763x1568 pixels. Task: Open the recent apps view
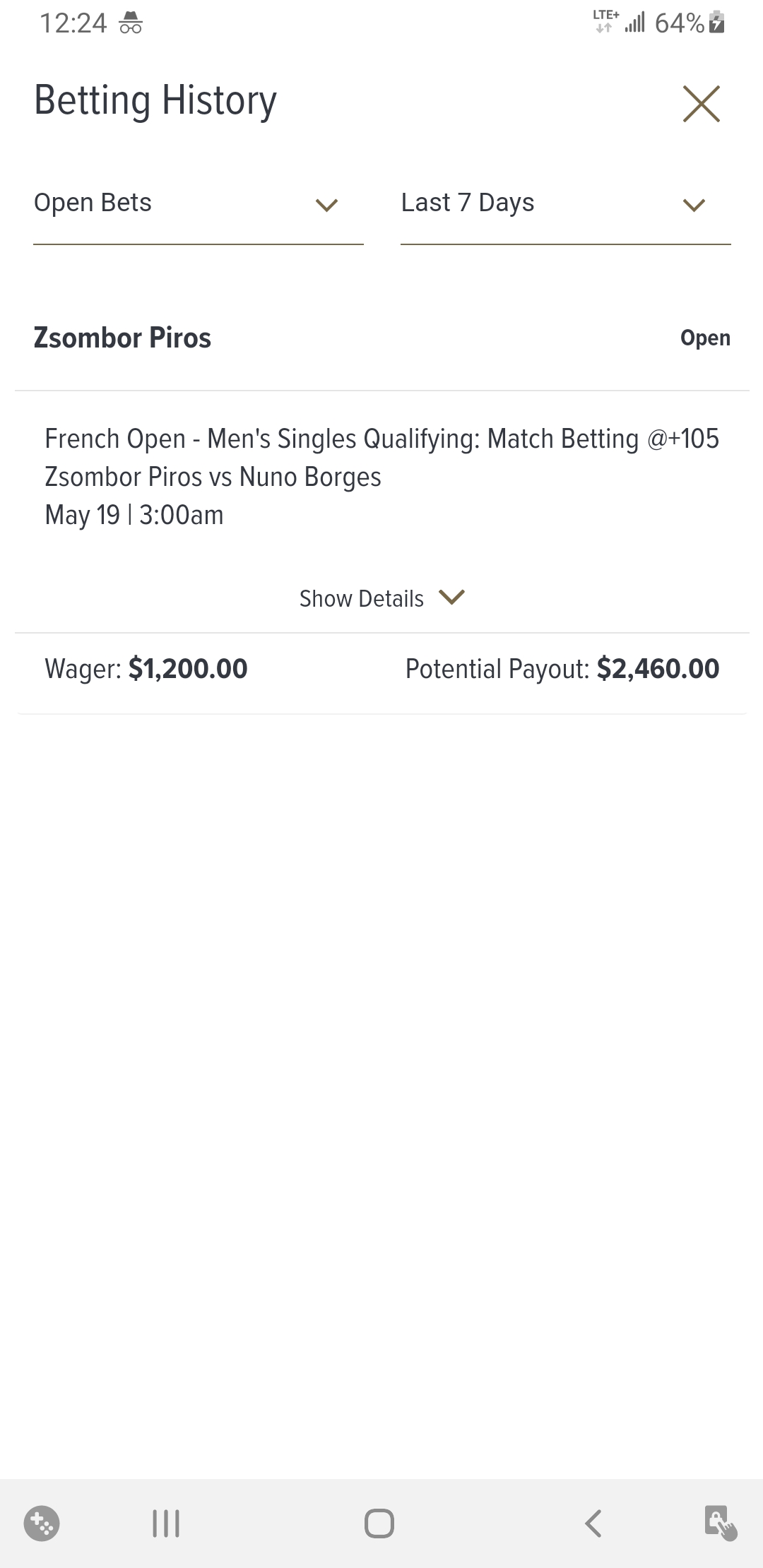[166, 1524]
